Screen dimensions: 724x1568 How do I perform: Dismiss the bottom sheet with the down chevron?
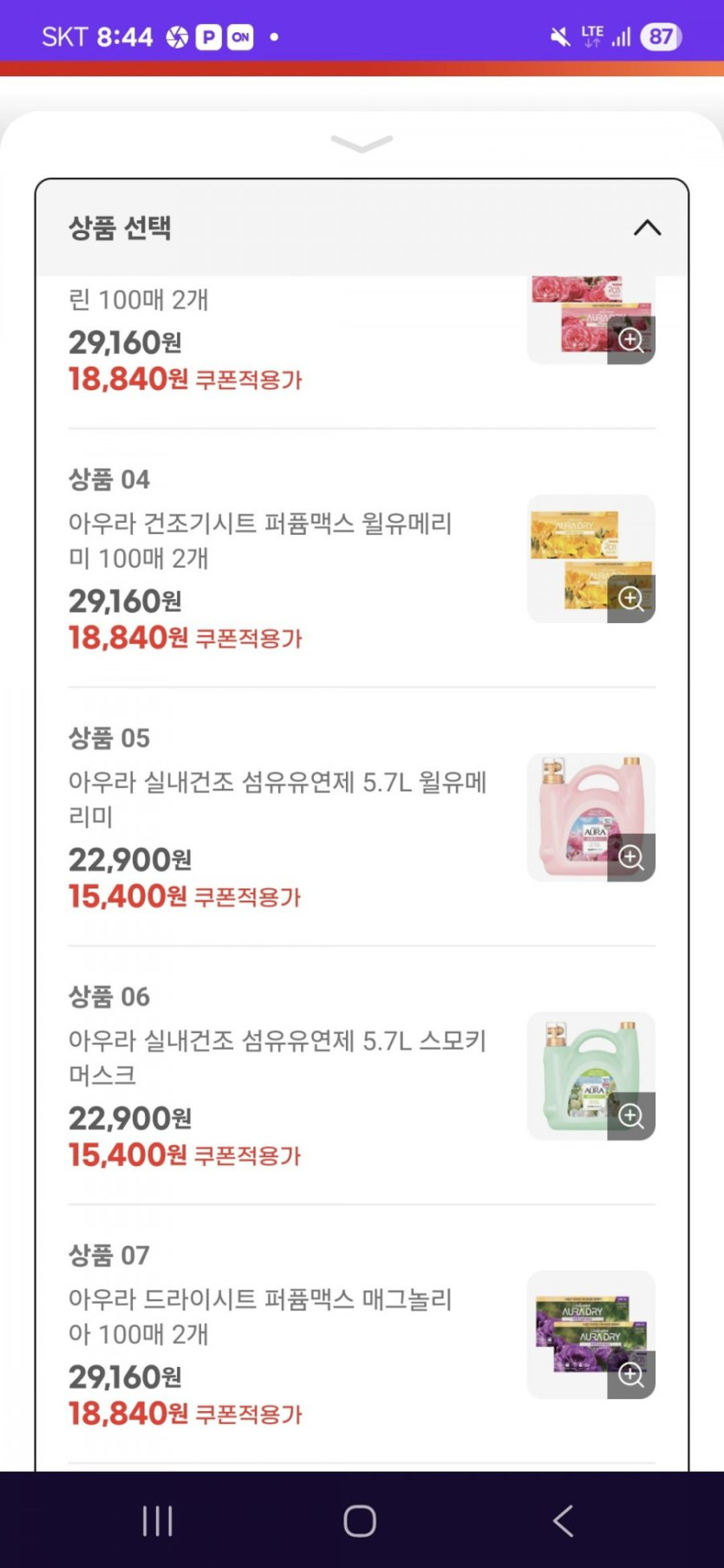pos(362,143)
